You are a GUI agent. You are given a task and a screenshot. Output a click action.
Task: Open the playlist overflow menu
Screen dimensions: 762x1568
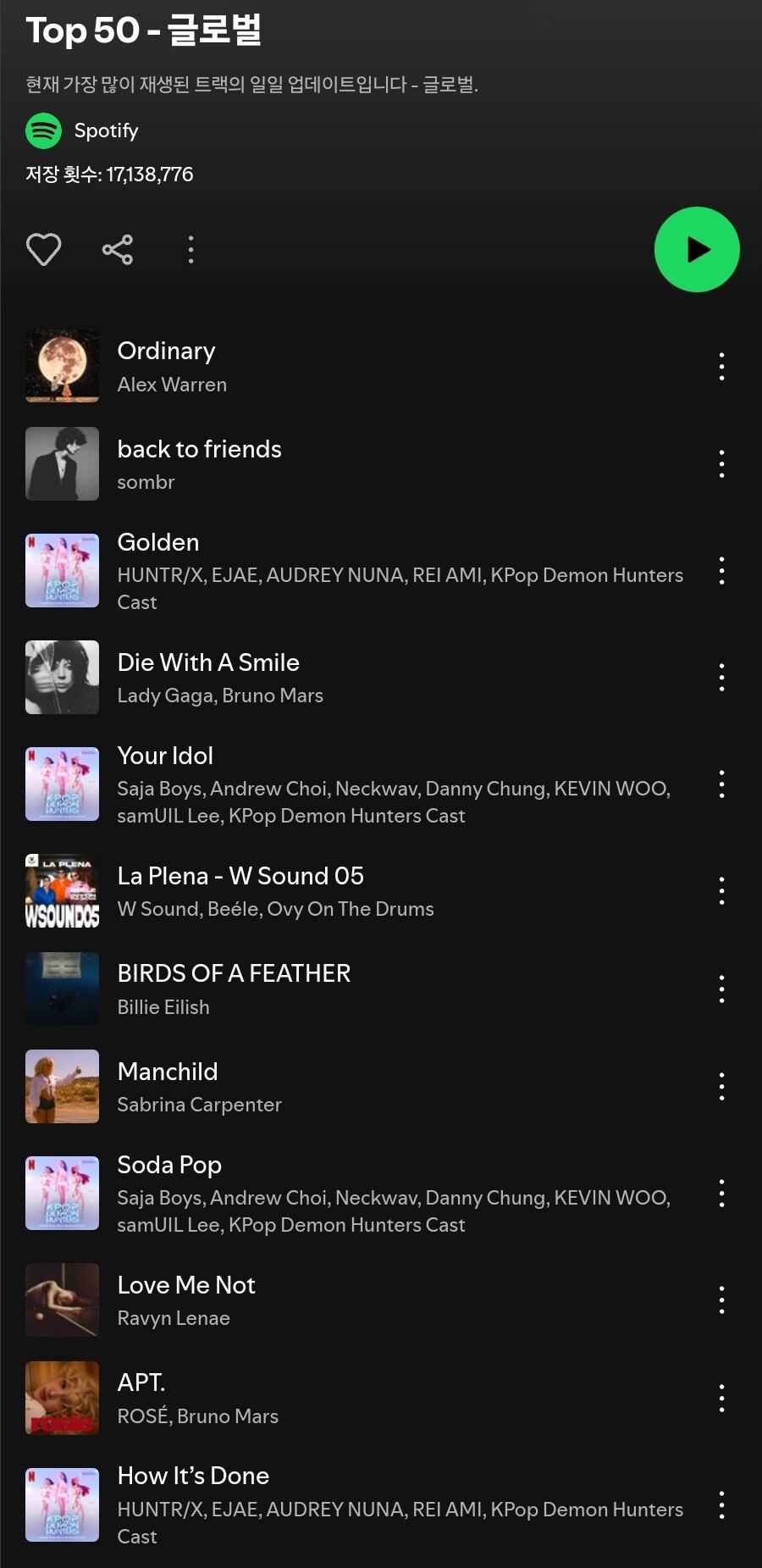tap(190, 250)
